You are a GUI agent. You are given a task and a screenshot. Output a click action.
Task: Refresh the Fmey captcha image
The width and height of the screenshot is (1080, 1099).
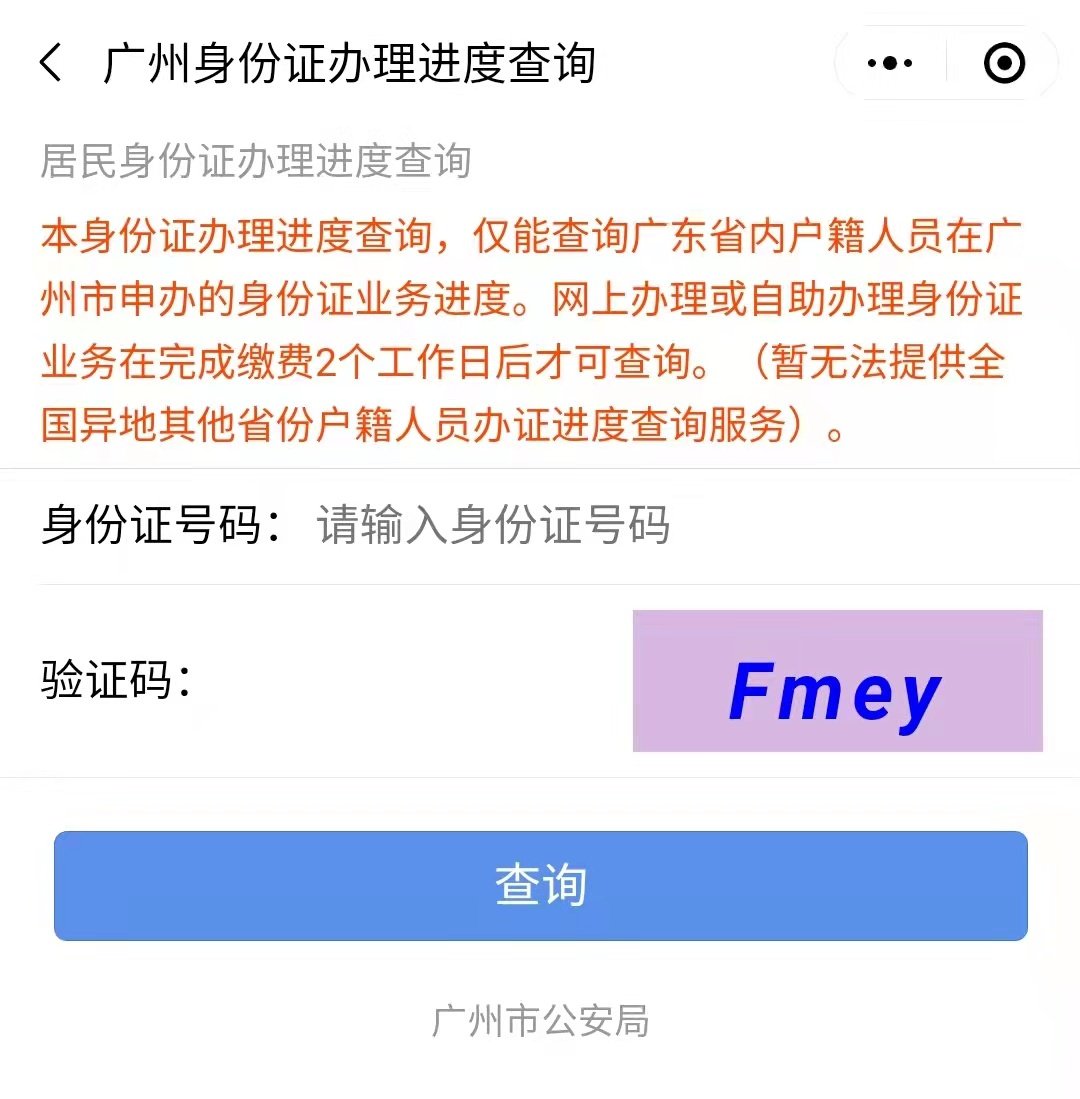[837, 681]
